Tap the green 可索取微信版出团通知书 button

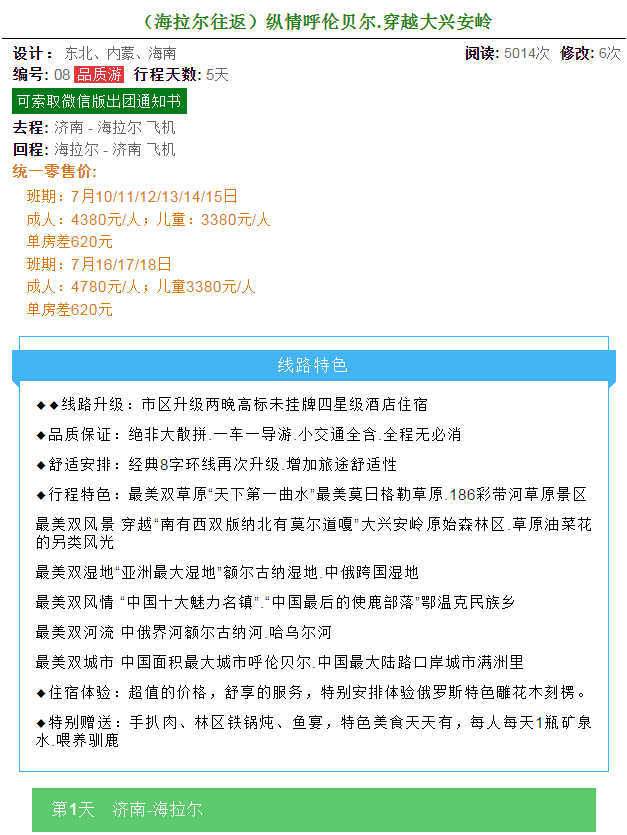(100, 101)
